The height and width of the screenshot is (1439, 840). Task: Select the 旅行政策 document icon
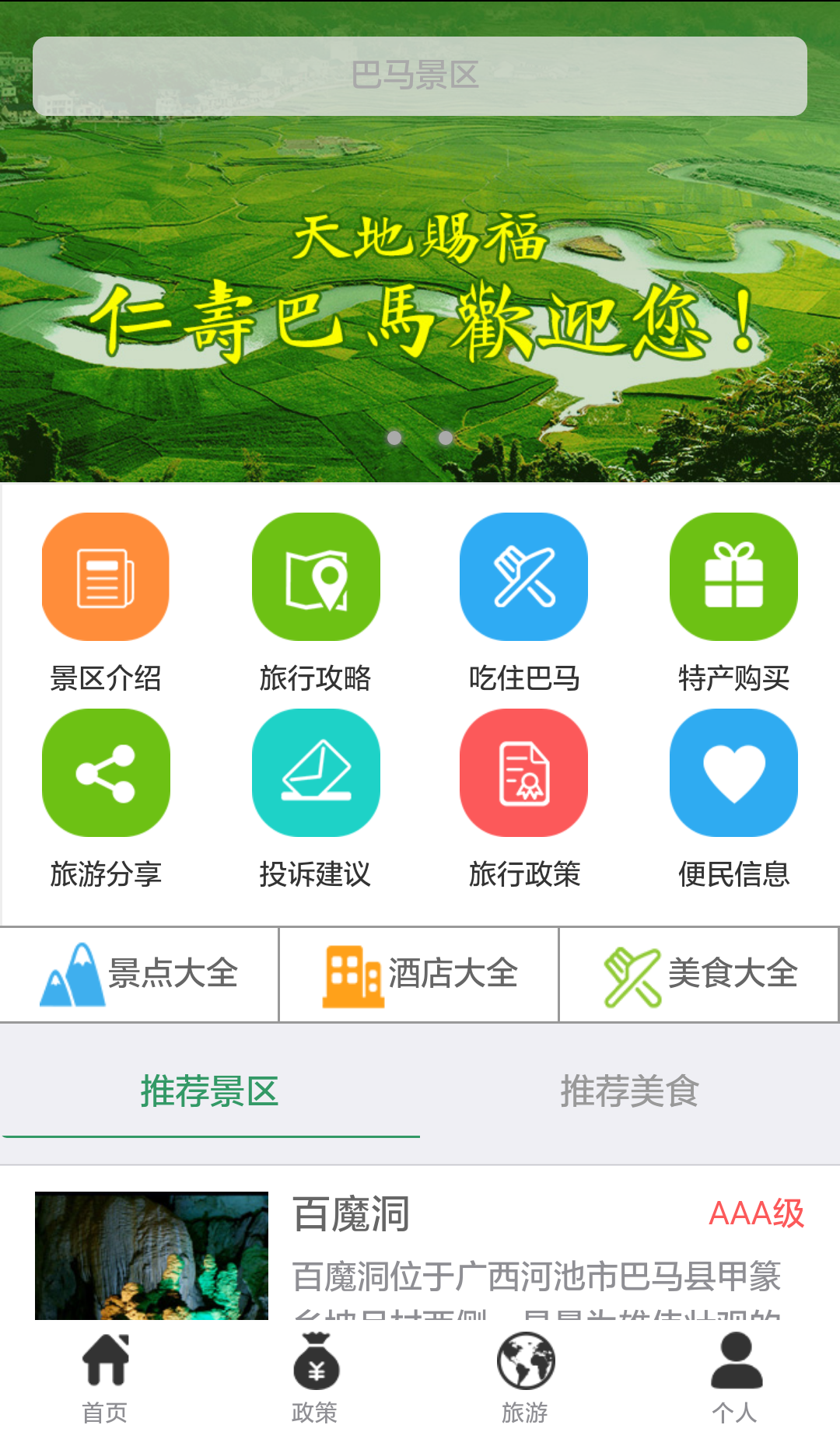click(x=523, y=773)
